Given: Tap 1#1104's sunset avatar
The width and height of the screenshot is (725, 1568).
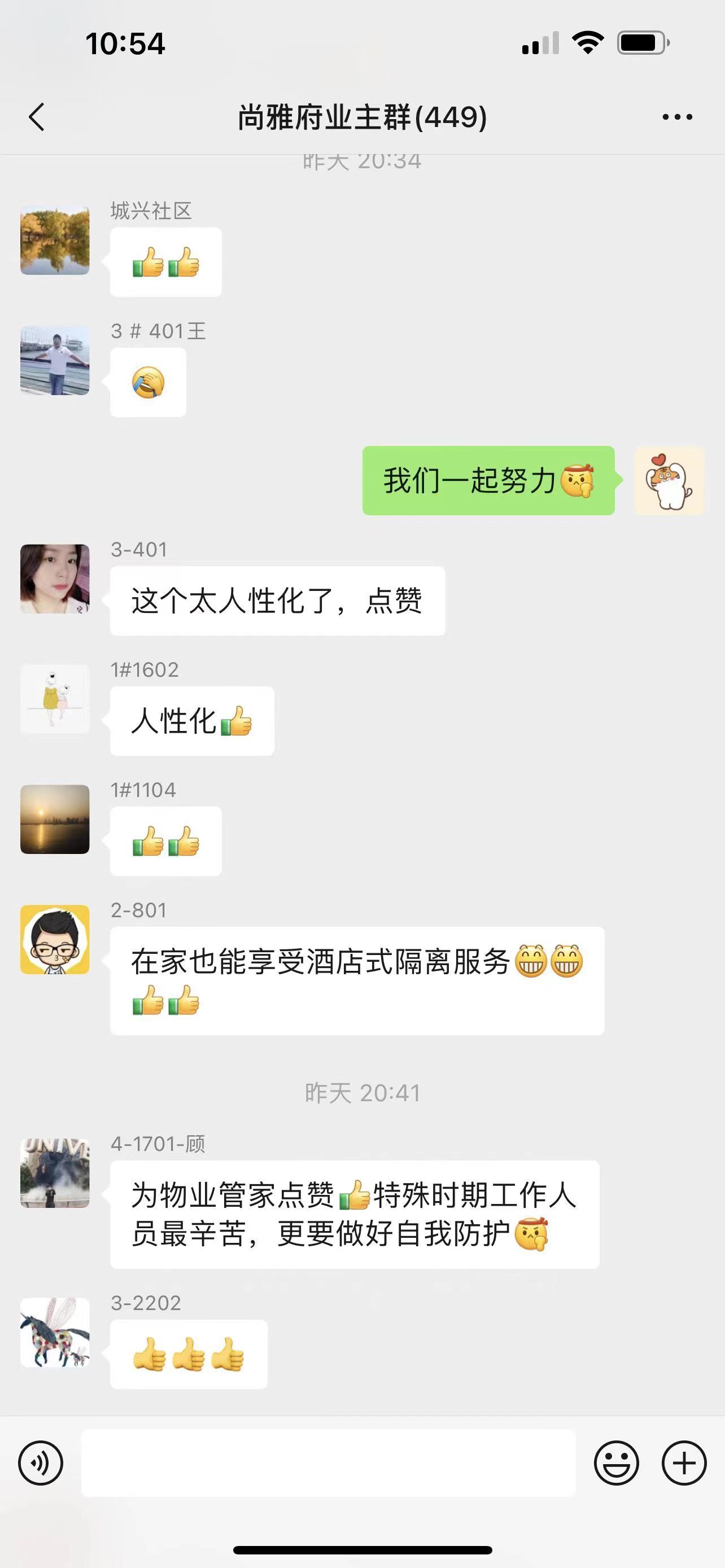Looking at the screenshot, I should pyautogui.click(x=54, y=820).
